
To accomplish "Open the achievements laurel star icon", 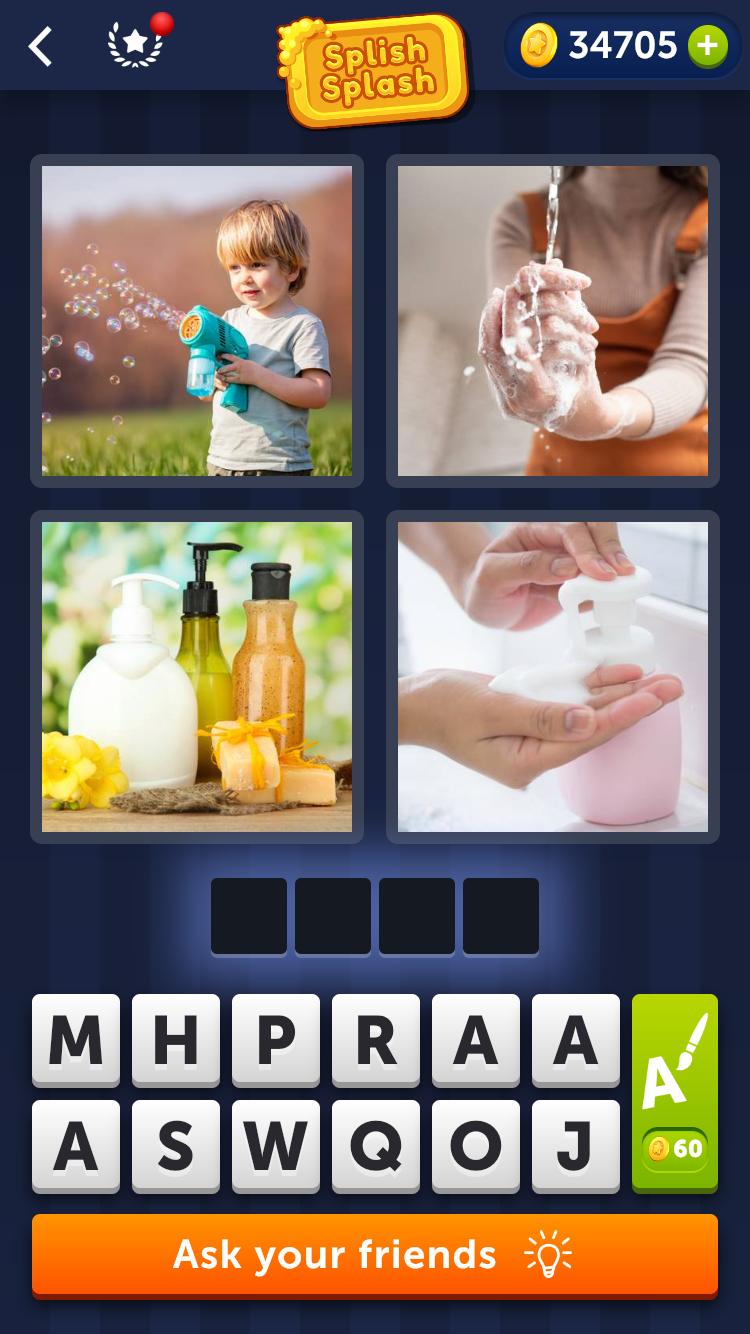I will (135, 46).
